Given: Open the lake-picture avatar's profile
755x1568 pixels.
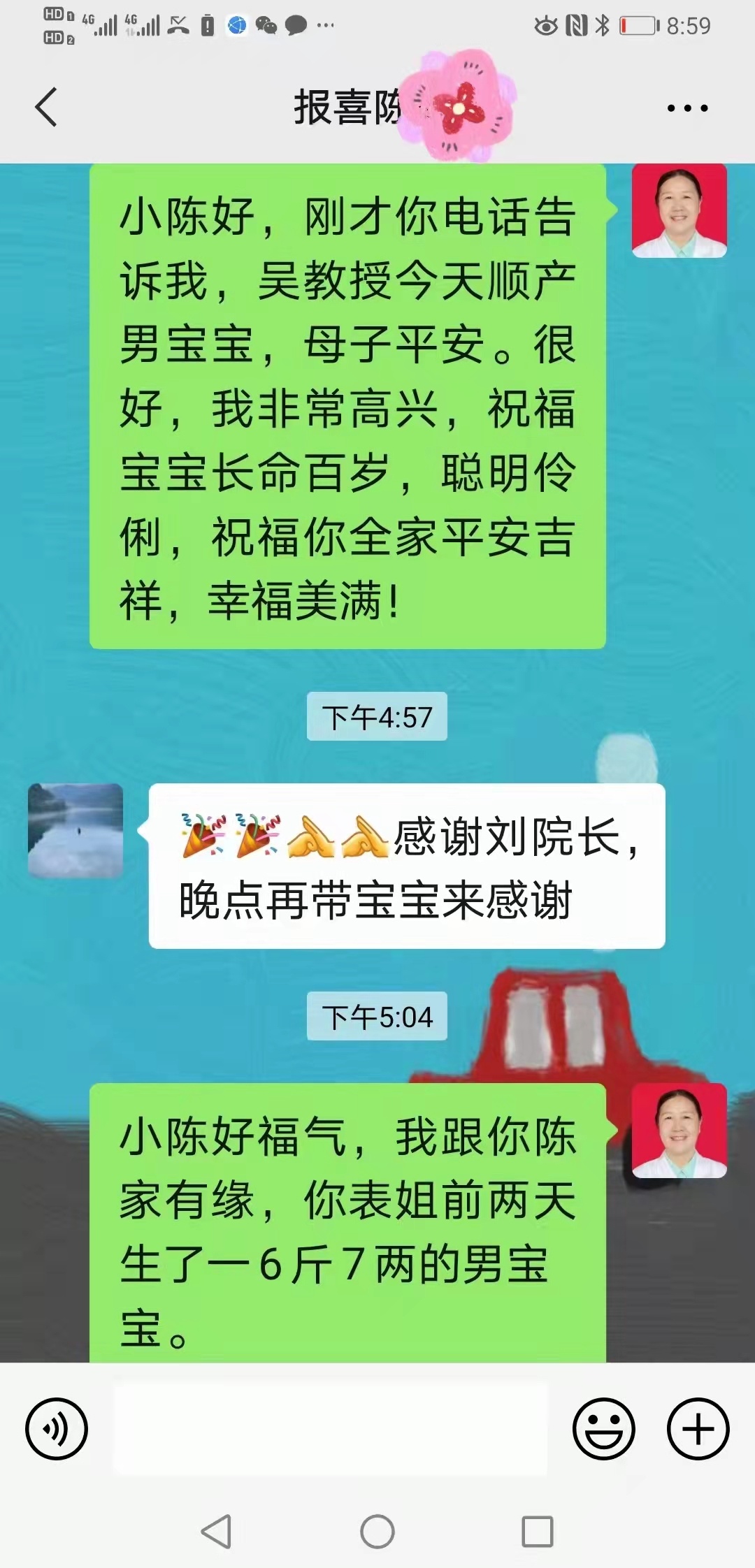Looking at the screenshot, I should point(75,830).
